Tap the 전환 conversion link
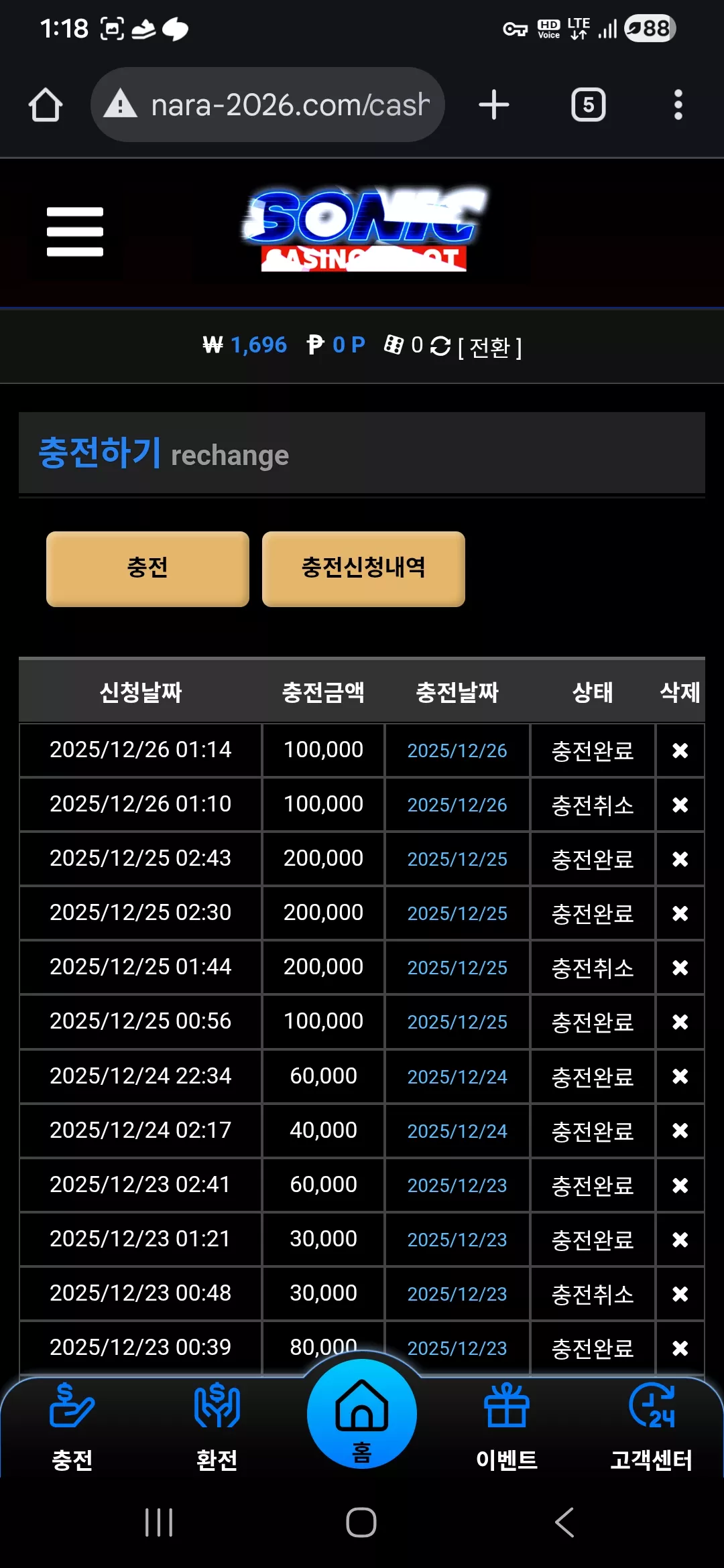Image resolution: width=724 pixels, height=1568 pixels. coord(490,347)
